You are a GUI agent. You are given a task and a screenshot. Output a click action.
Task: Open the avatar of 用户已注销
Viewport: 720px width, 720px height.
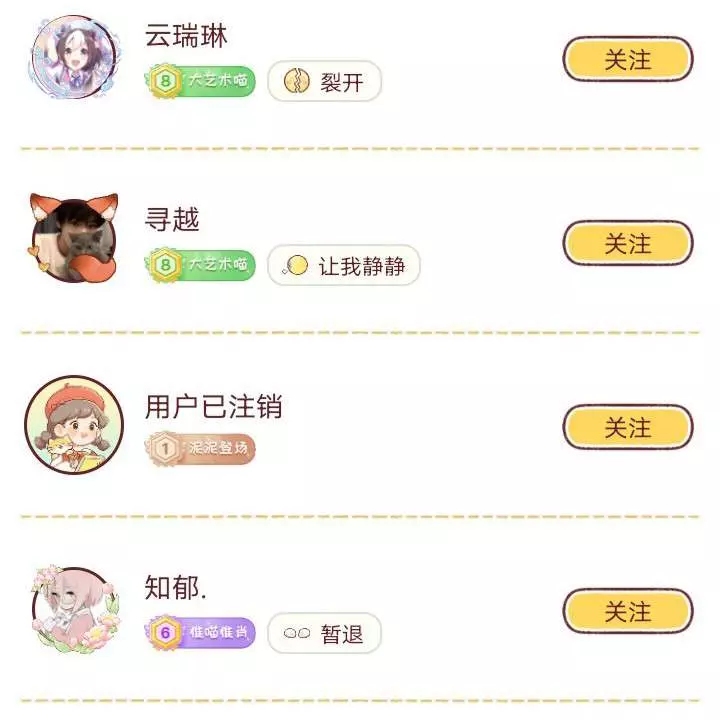tap(74, 425)
